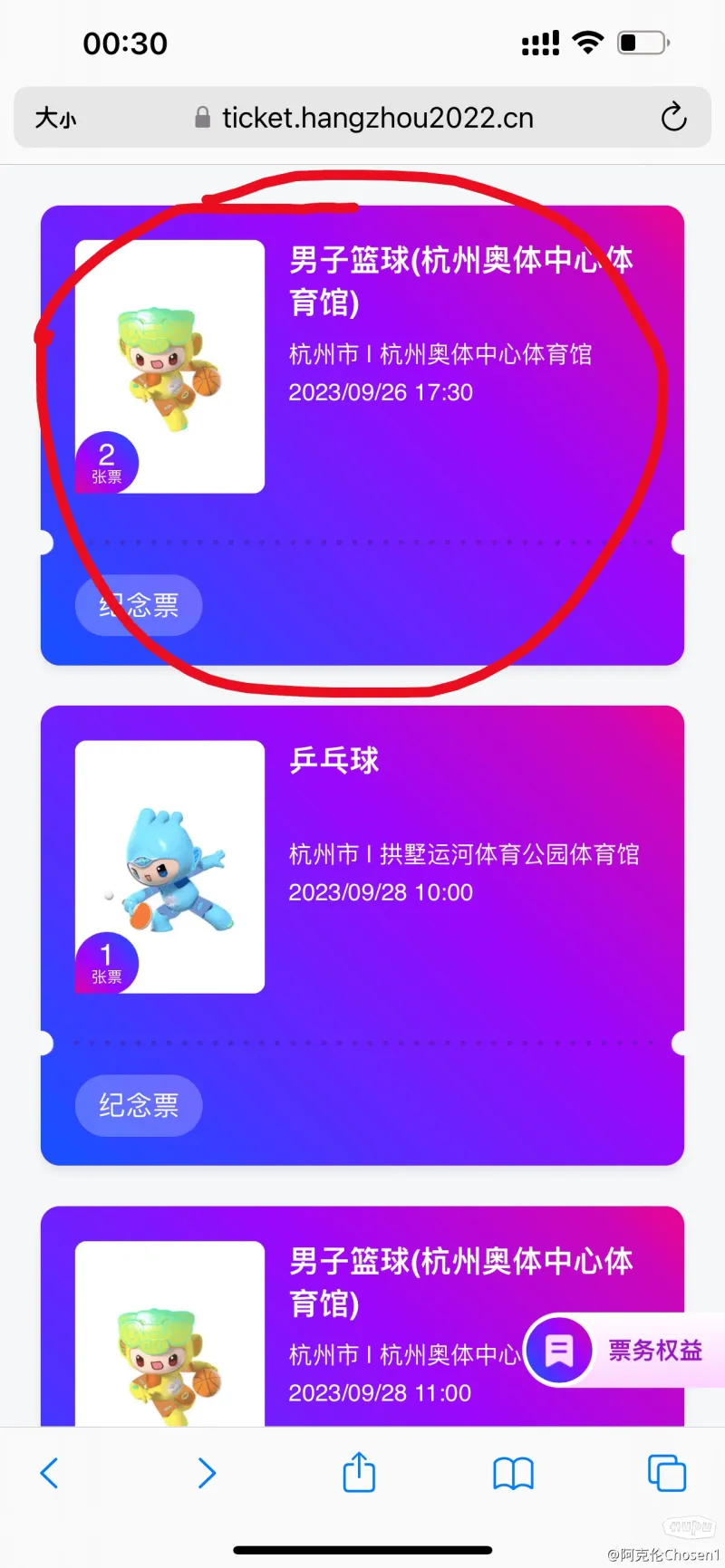The height and width of the screenshot is (1568, 725).
Task: Share this page via Safari share icon
Action: [x=359, y=1473]
